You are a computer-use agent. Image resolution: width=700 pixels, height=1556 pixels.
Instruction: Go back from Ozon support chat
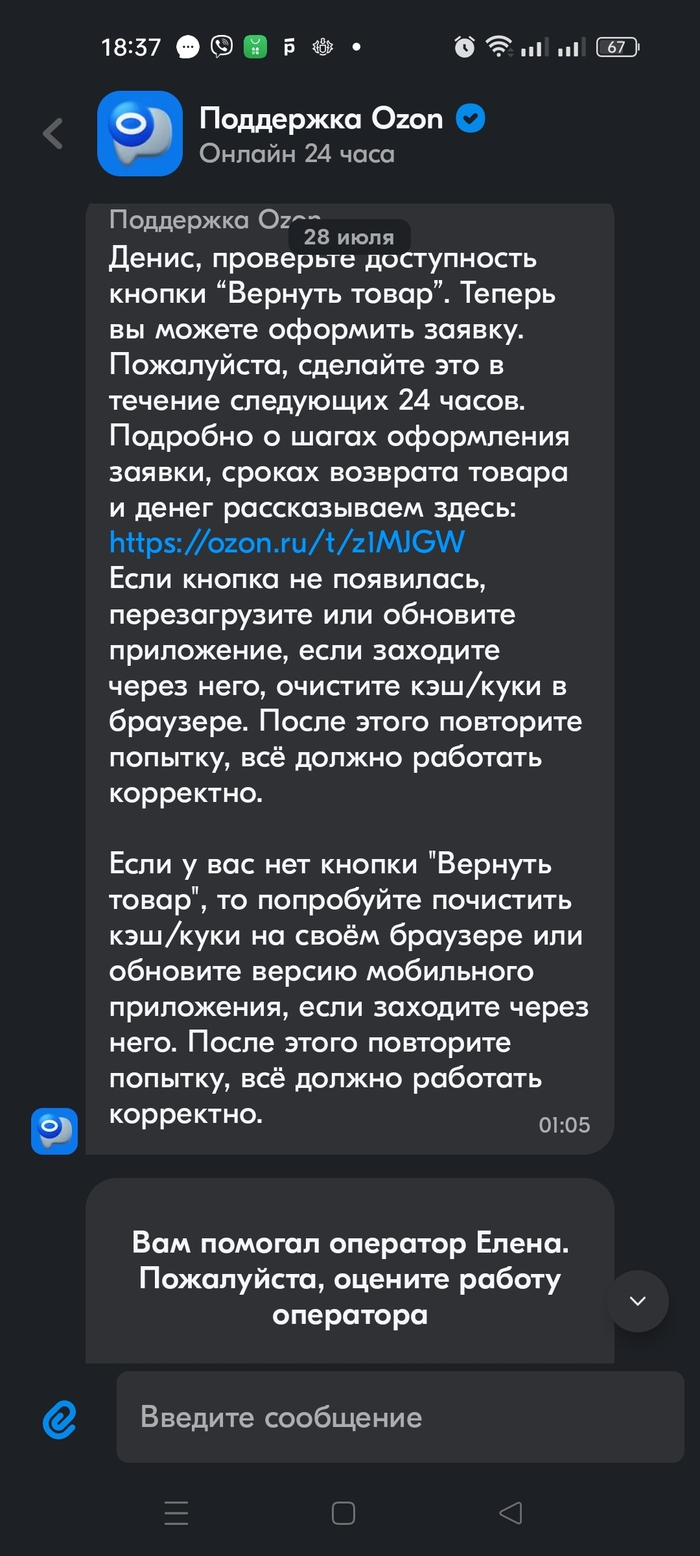pyautogui.click(x=53, y=133)
